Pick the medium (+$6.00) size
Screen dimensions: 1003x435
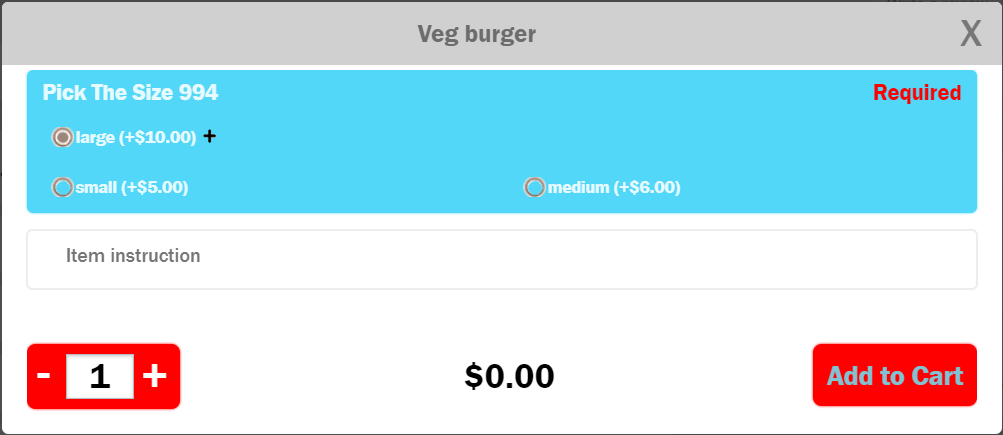point(535,187)
